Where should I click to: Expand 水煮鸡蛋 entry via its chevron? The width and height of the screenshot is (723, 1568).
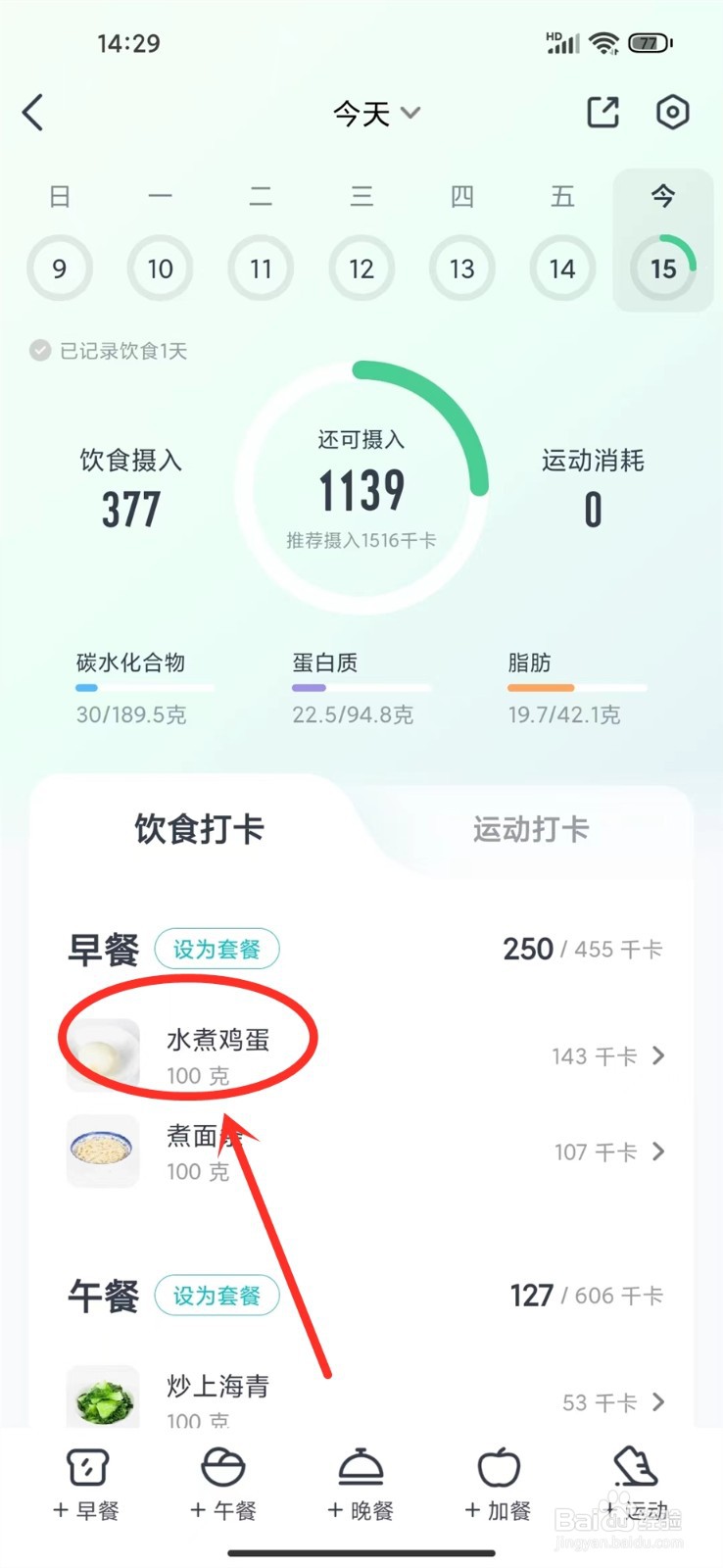[x=660, y=1056]
